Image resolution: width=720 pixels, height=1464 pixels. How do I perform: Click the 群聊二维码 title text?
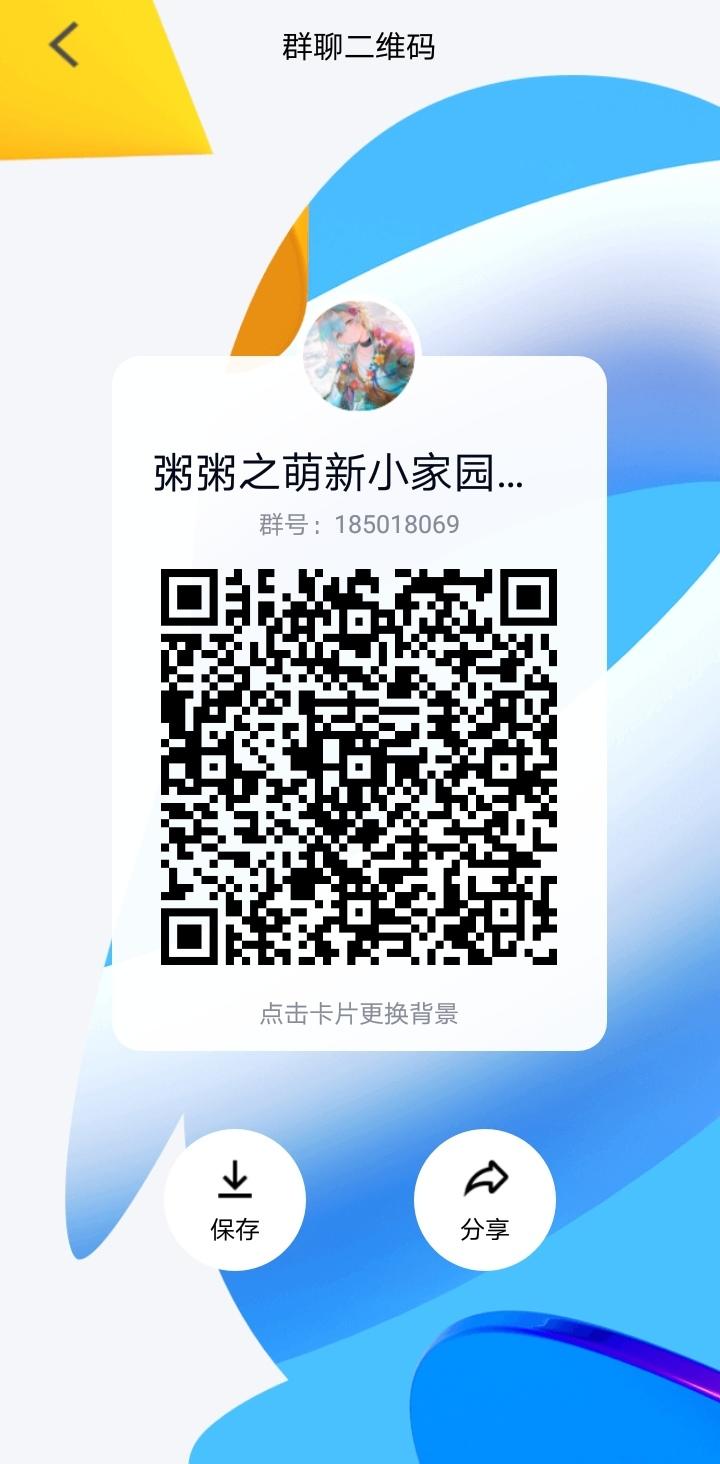point(360,44)
